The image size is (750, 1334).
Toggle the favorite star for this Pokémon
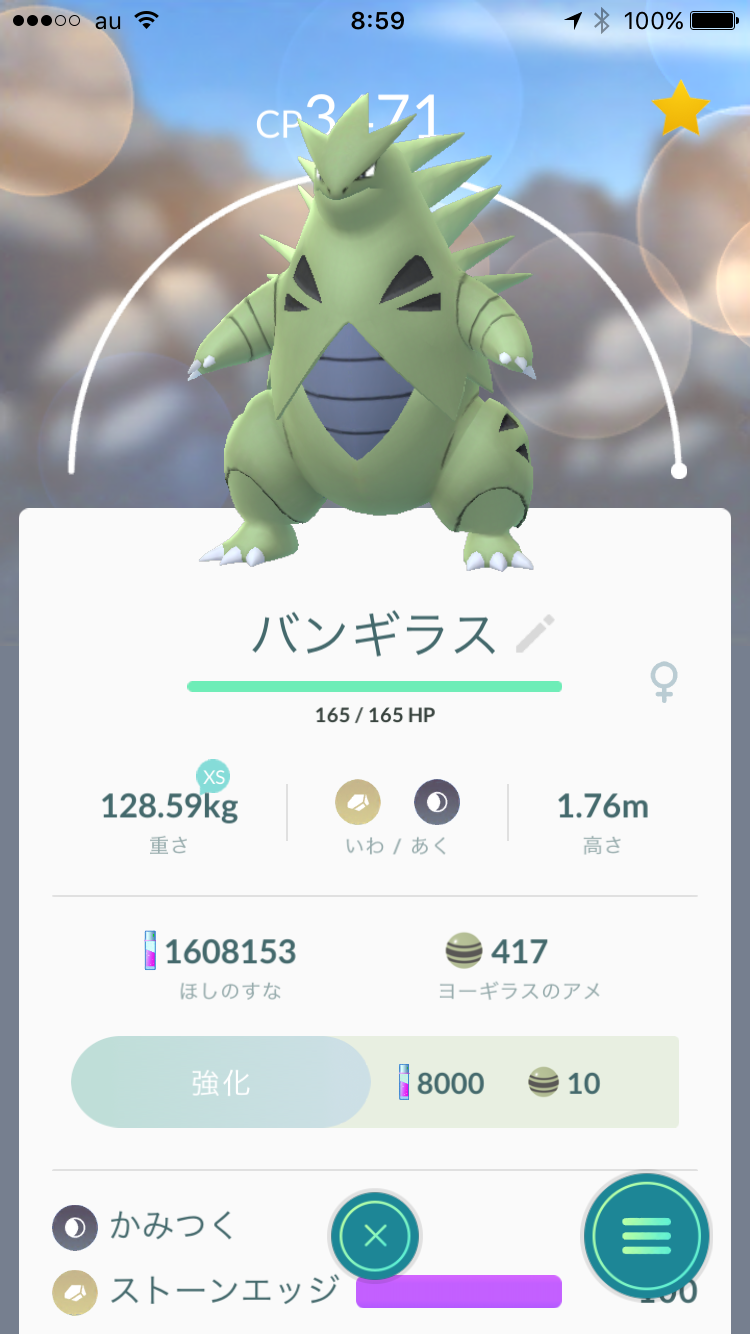(x=681, y=109)
